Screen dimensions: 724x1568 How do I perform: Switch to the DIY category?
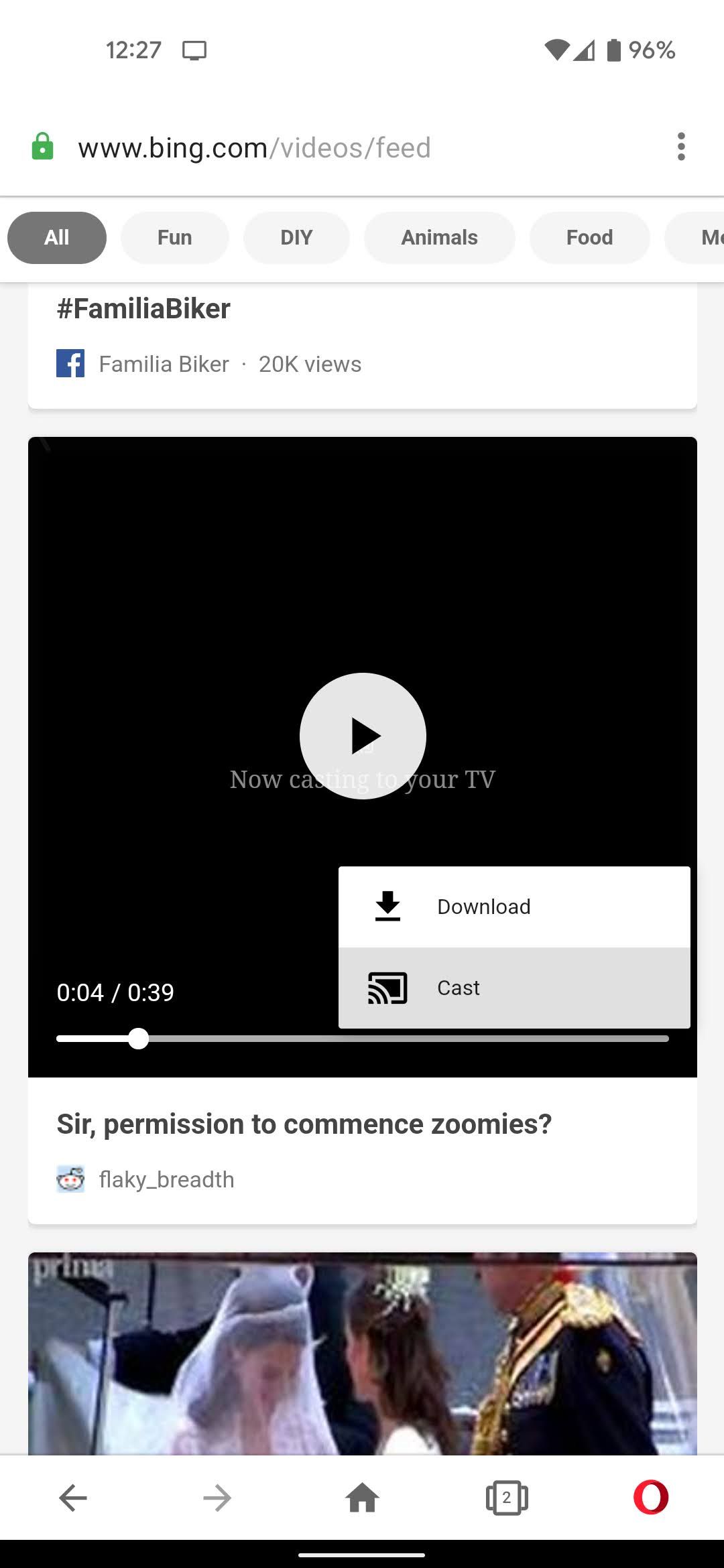click(x=296, y=238)
